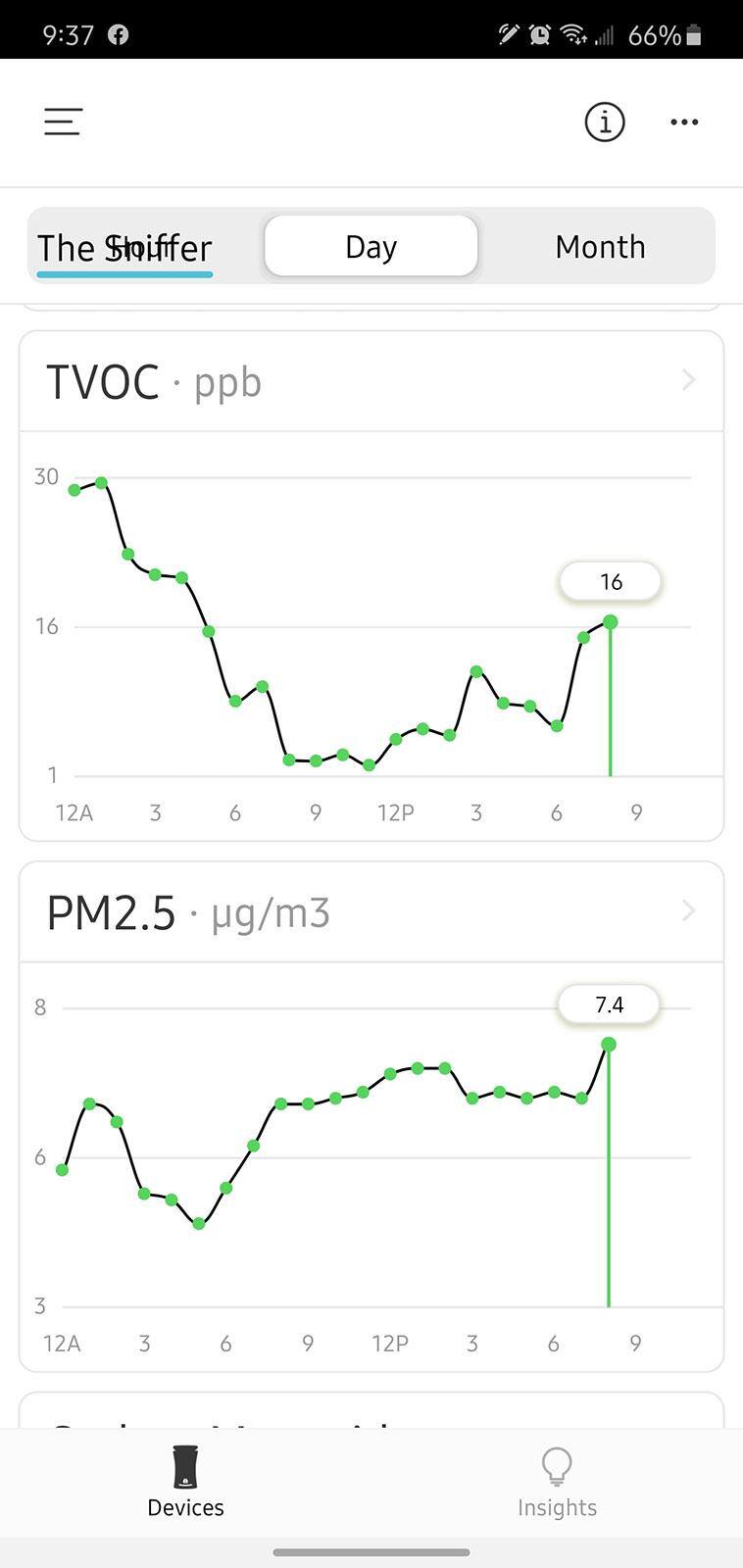Open the three-dot overflow menu

pos(684,122)
